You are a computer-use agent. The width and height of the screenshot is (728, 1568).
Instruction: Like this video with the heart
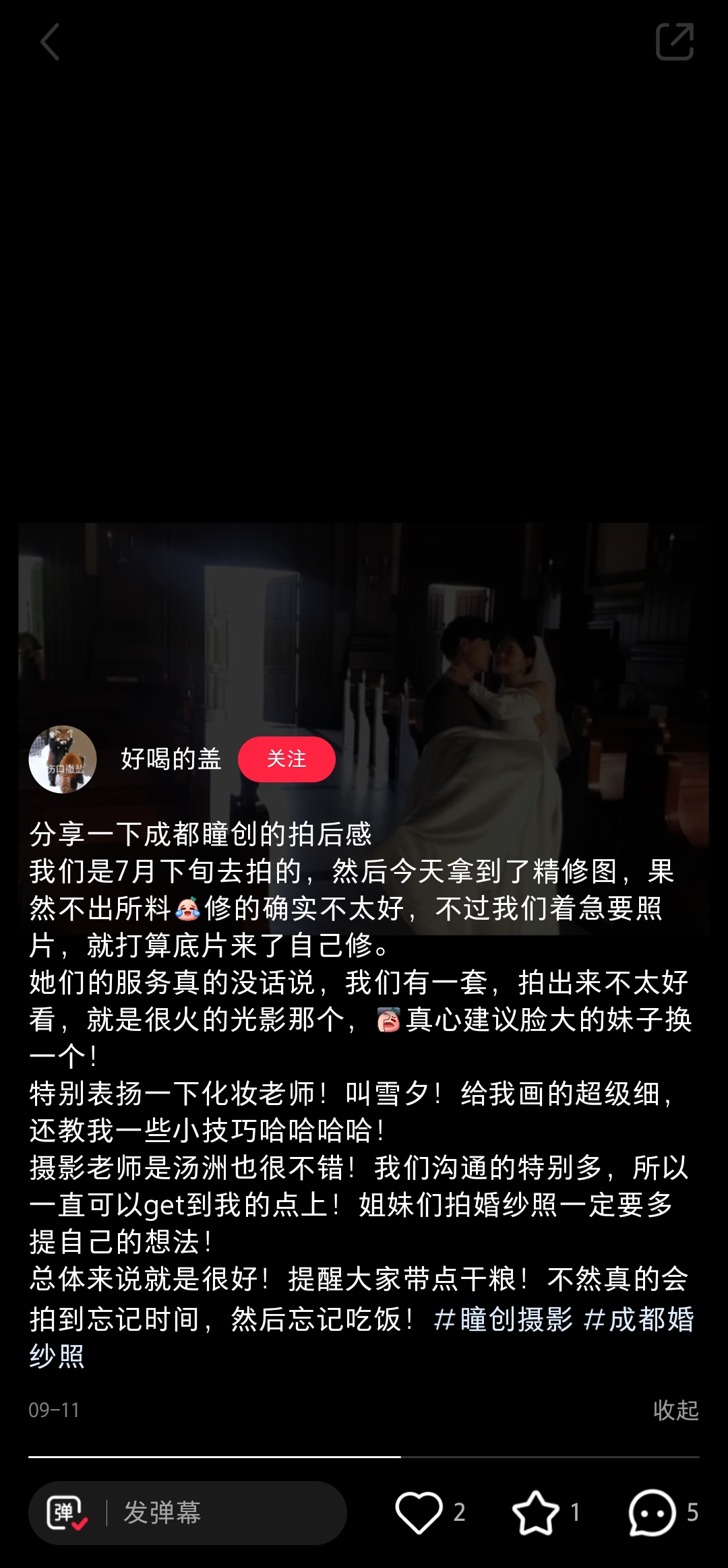coord(419,1513)
